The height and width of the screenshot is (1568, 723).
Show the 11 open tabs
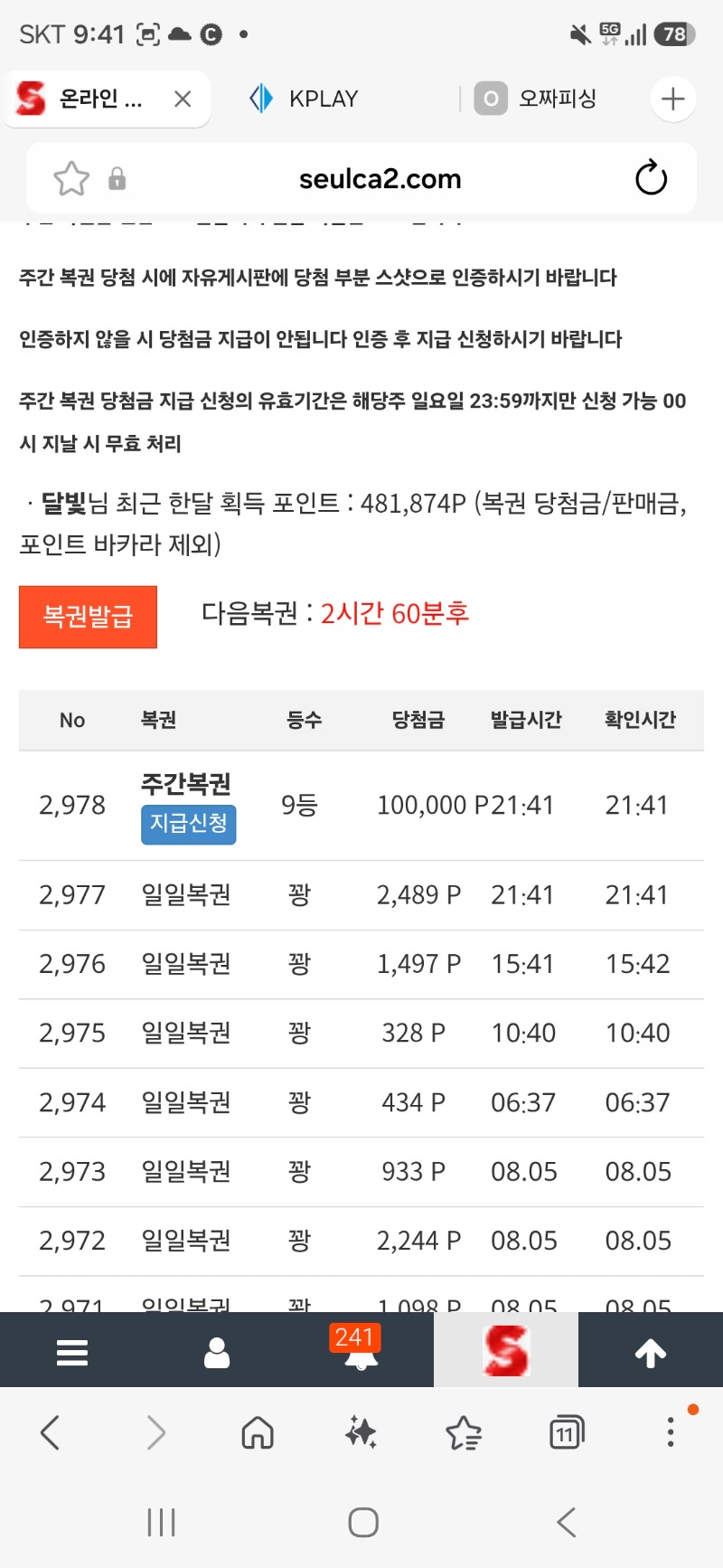click(567, 1432)
